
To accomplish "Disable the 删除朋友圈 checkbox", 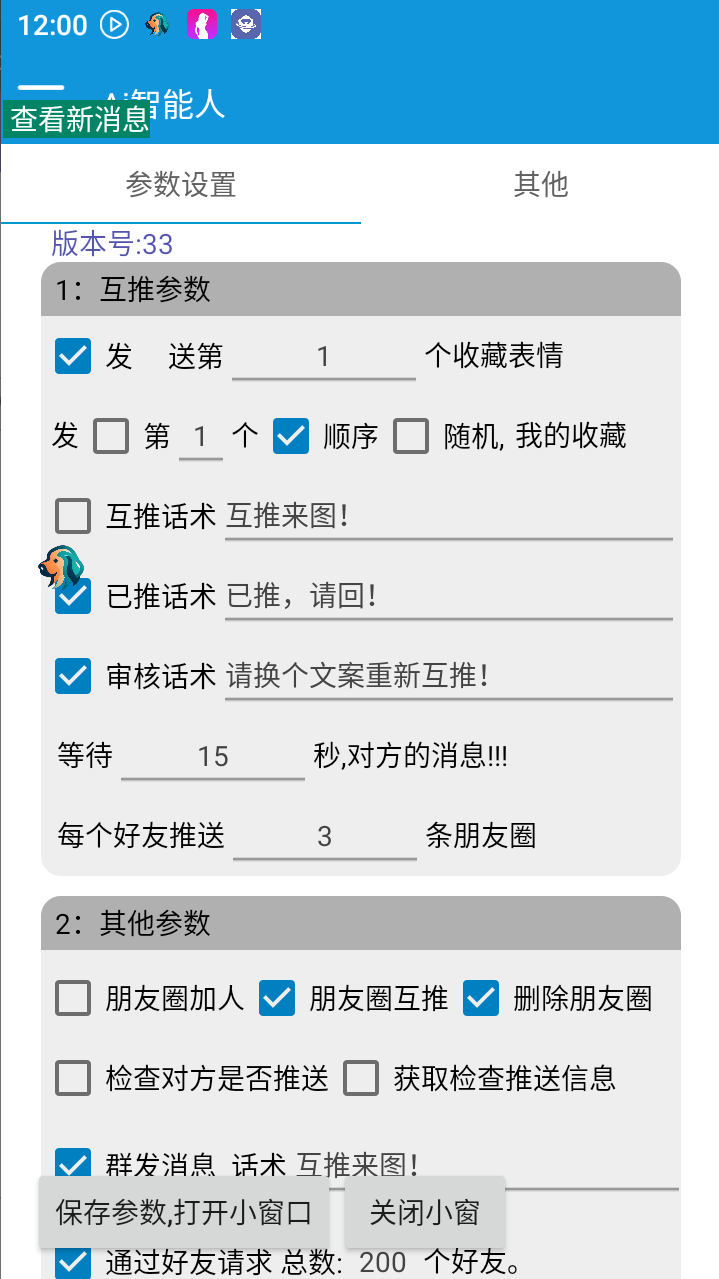I will [x=481, y=998].
